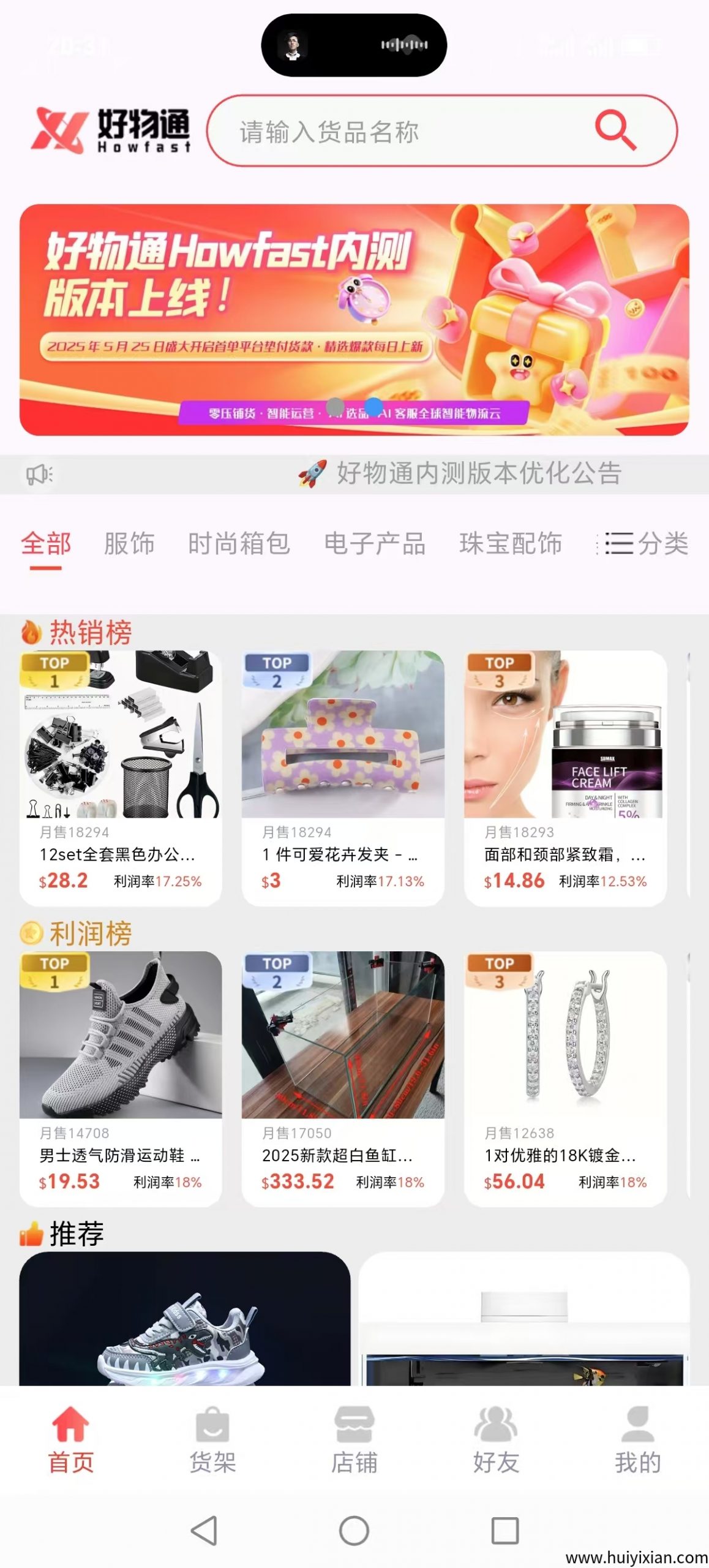Image resolution: width=709 pixels, height=1568 pixels.
Task: Open the 面部和颈部紧致霜 product card
Action: coord(565,777)
